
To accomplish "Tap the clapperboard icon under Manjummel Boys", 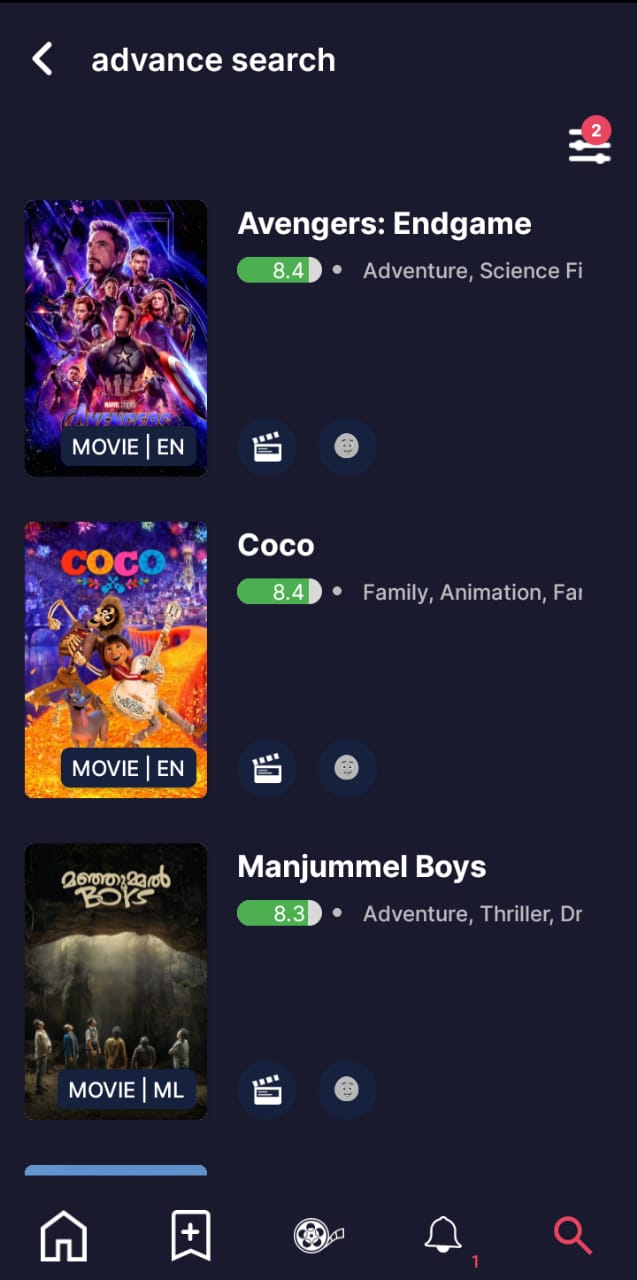I will (266, 1090).
